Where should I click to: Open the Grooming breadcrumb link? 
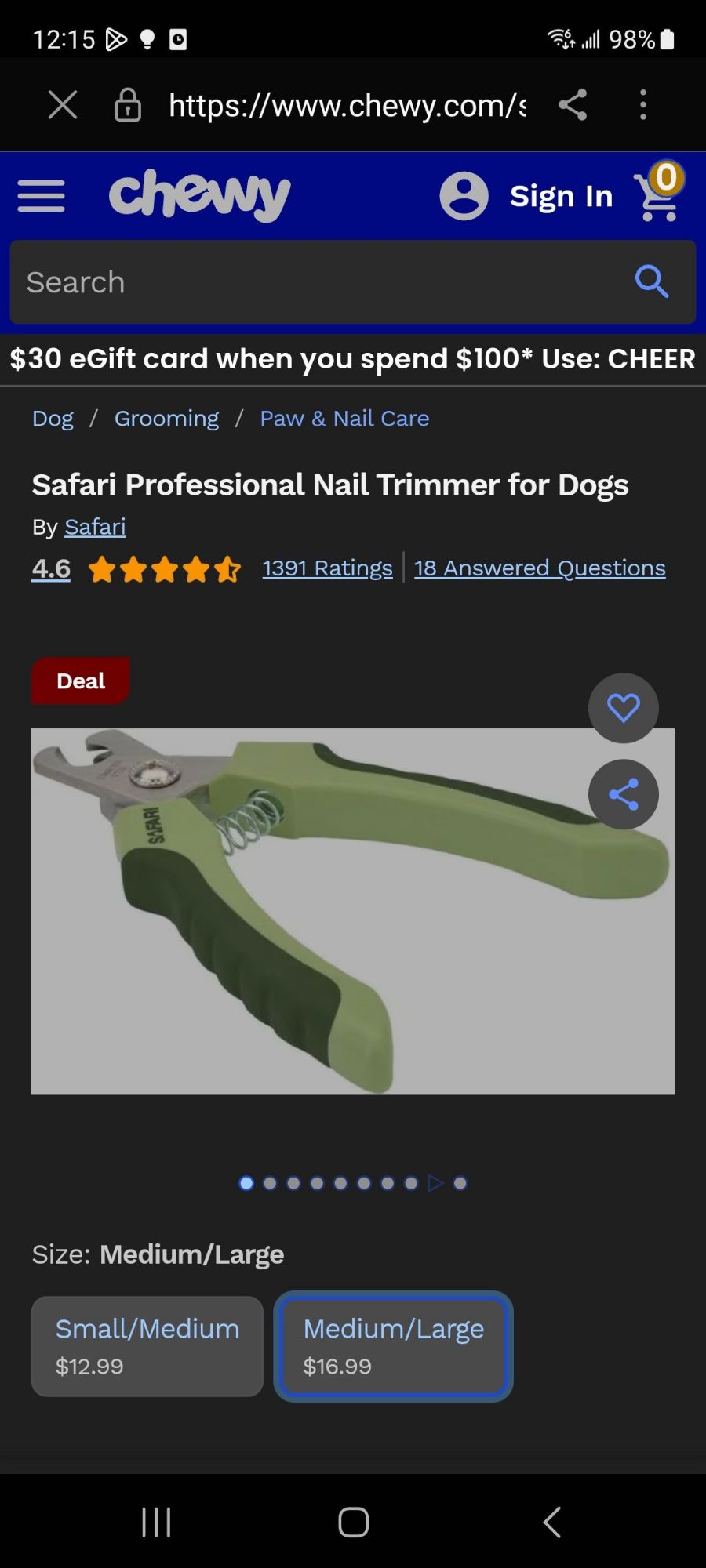[166, 419]
